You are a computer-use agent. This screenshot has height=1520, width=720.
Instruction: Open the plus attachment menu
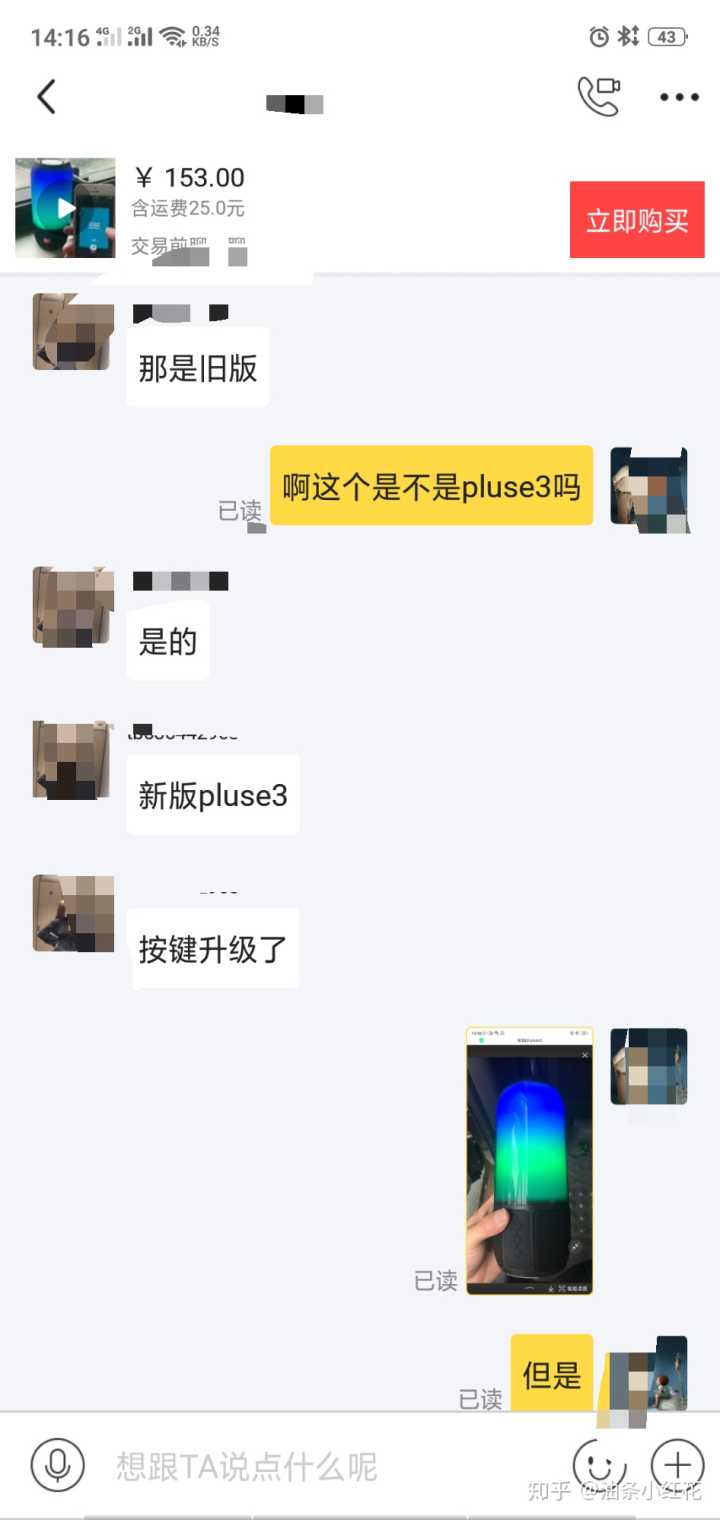(677, 1466)
